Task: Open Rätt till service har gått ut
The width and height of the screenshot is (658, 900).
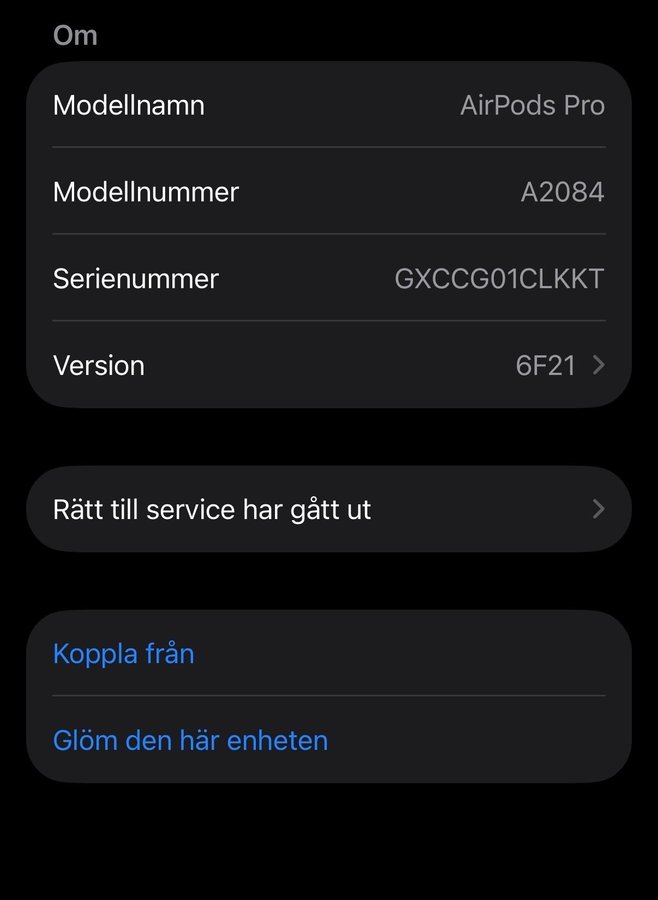Action: coord(328,509)
